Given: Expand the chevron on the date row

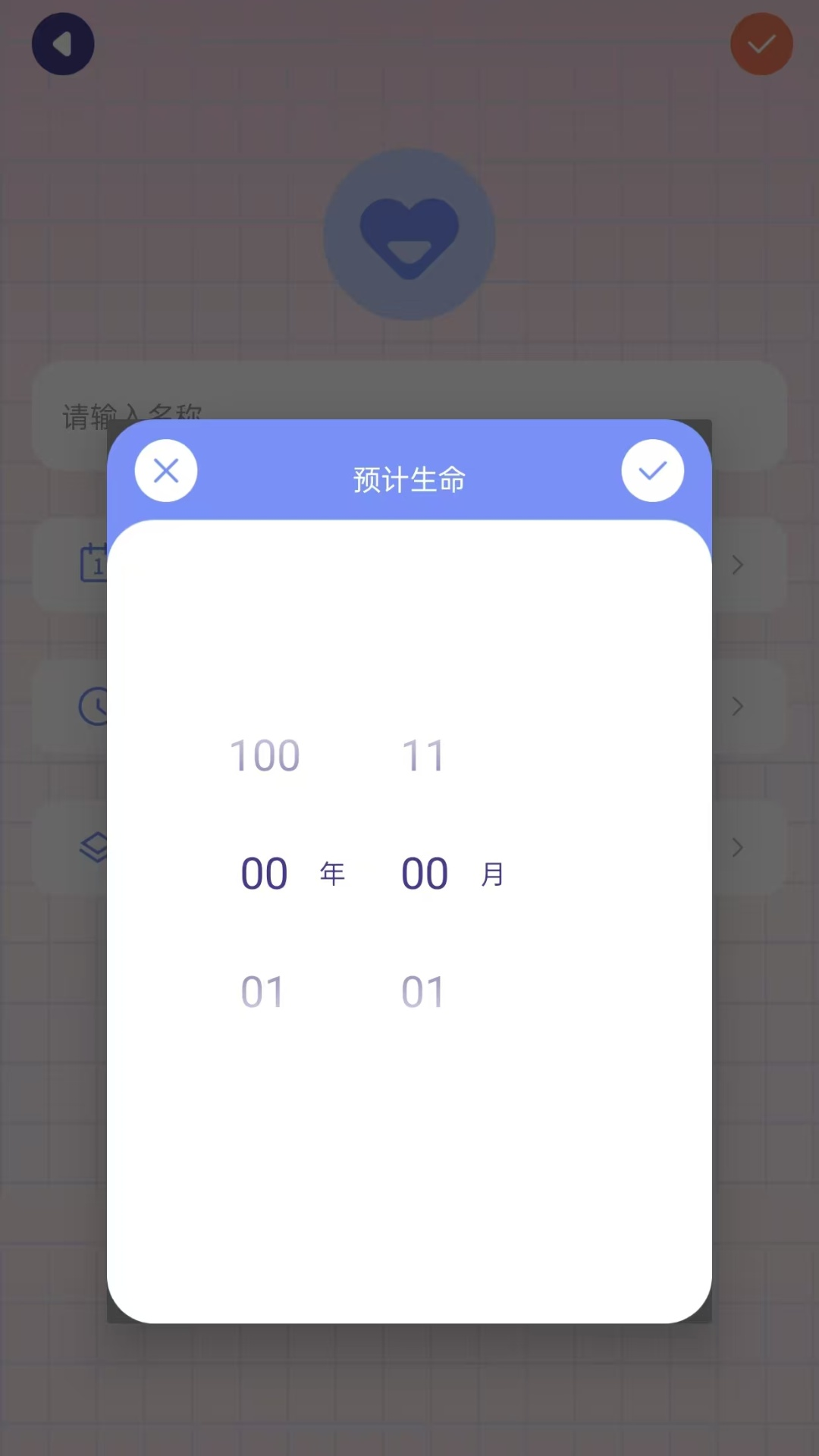Looking at the screenshot, I should point(736,564).
